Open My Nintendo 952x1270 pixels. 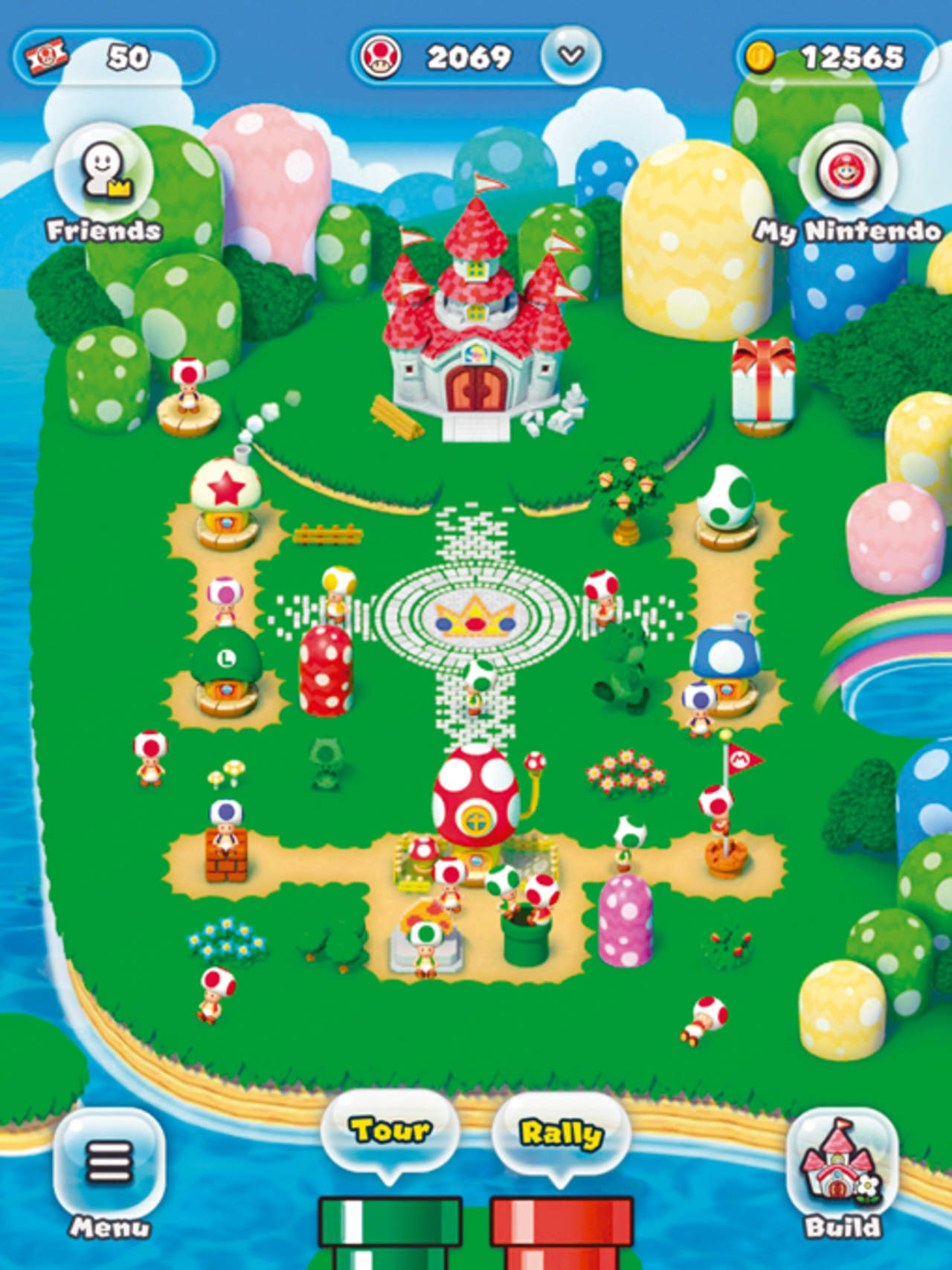pyautogui.click(x=847, y=173)
